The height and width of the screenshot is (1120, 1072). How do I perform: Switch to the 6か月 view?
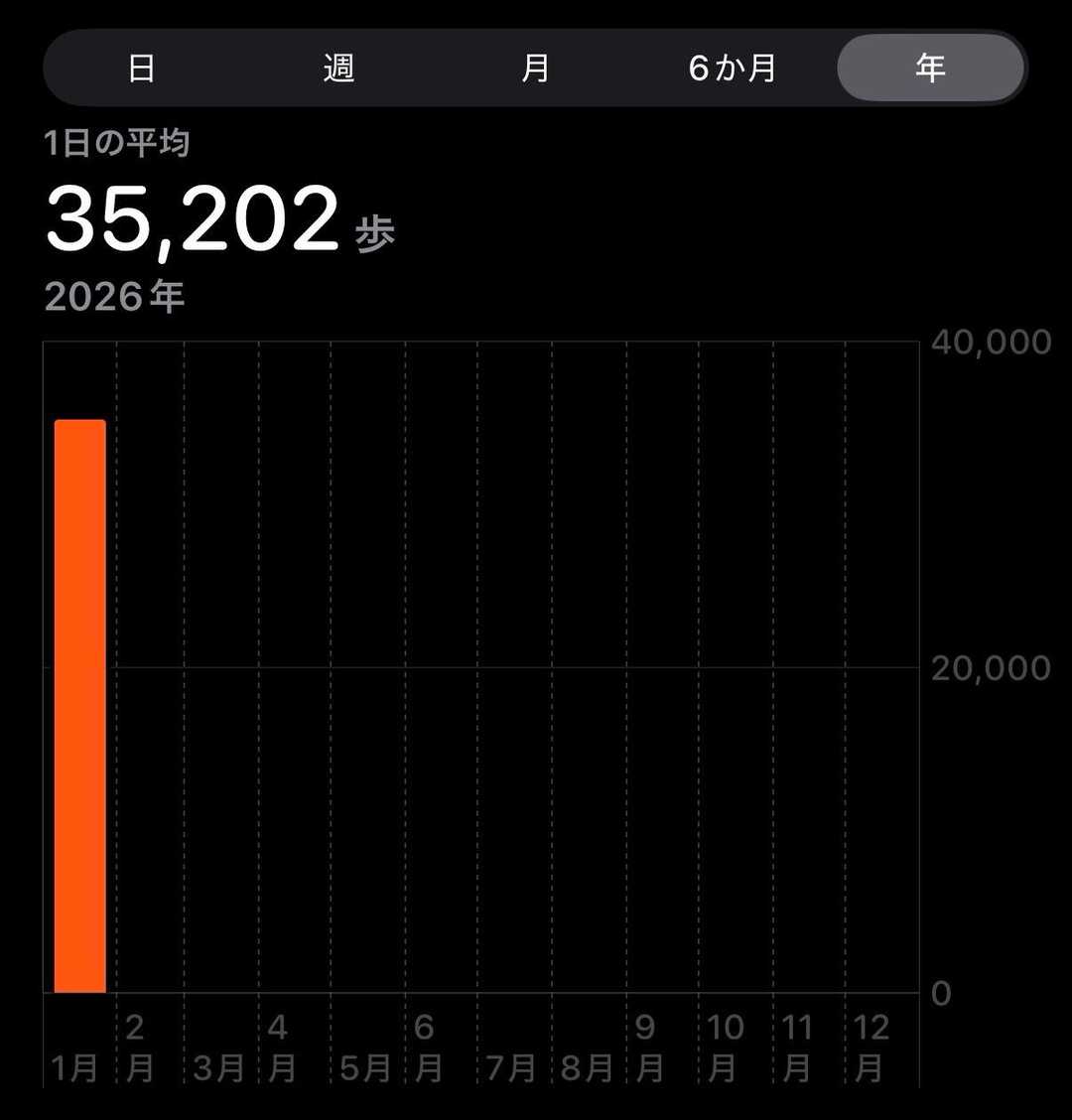[733, 69]
